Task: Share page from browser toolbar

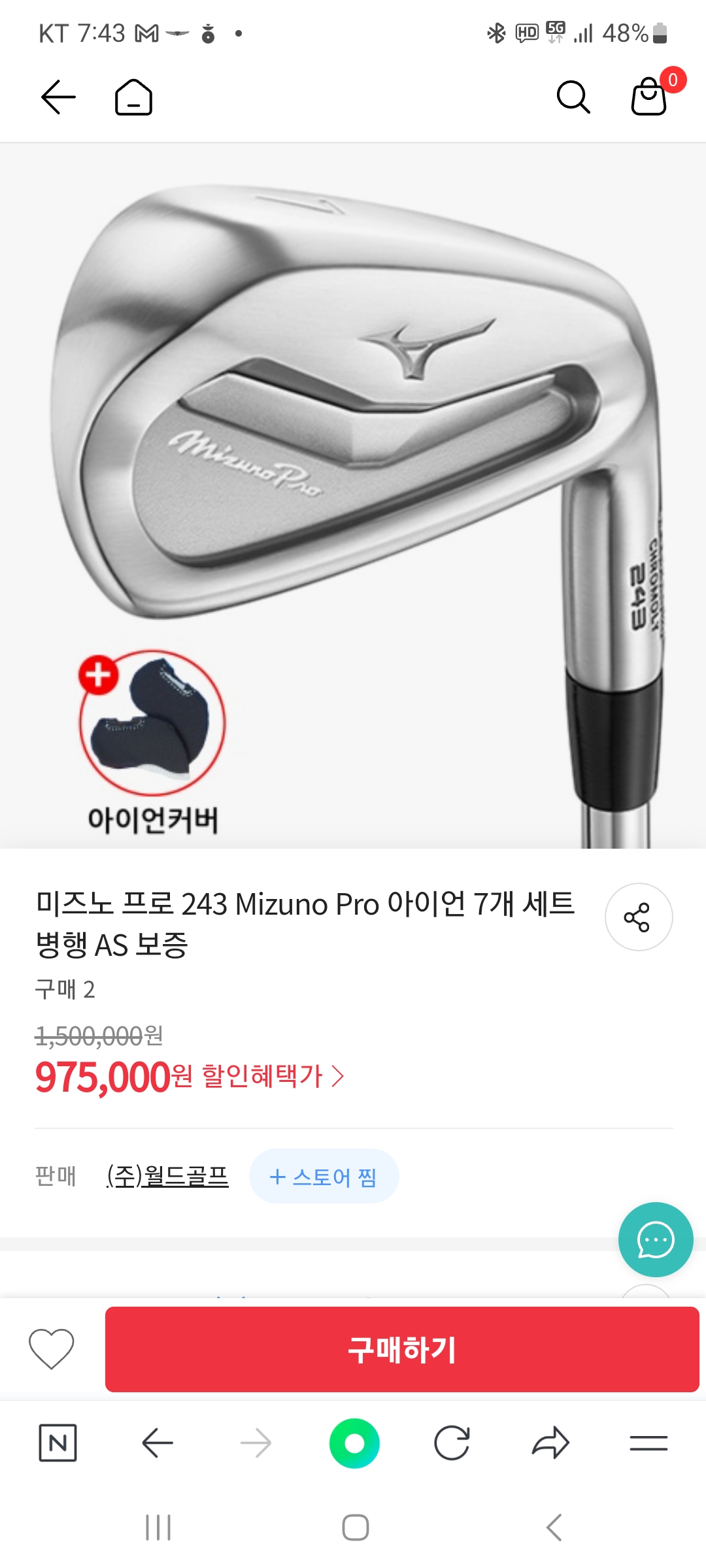Action: (x=550, y=1443)
